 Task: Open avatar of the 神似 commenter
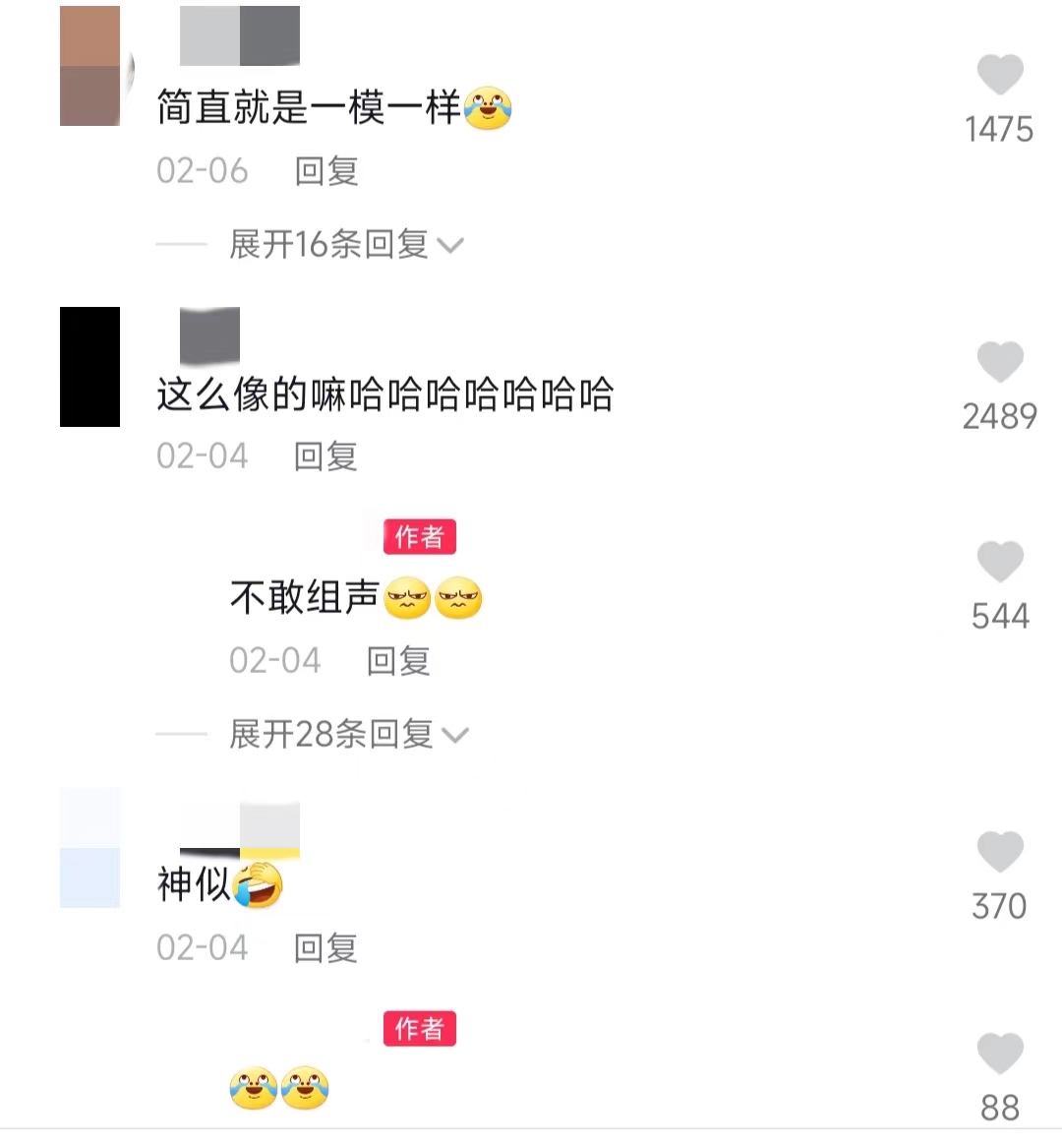90,847
